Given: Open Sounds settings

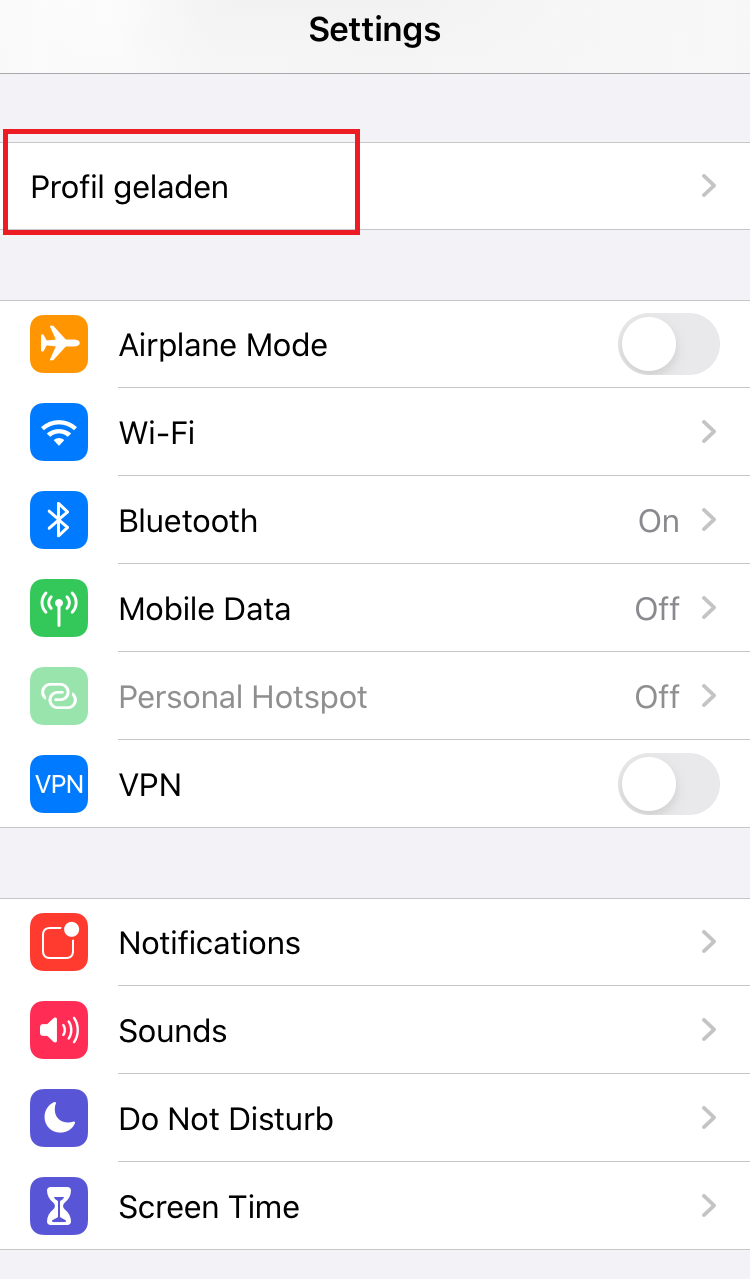Looking at the screenshot, I should 375,1030.
